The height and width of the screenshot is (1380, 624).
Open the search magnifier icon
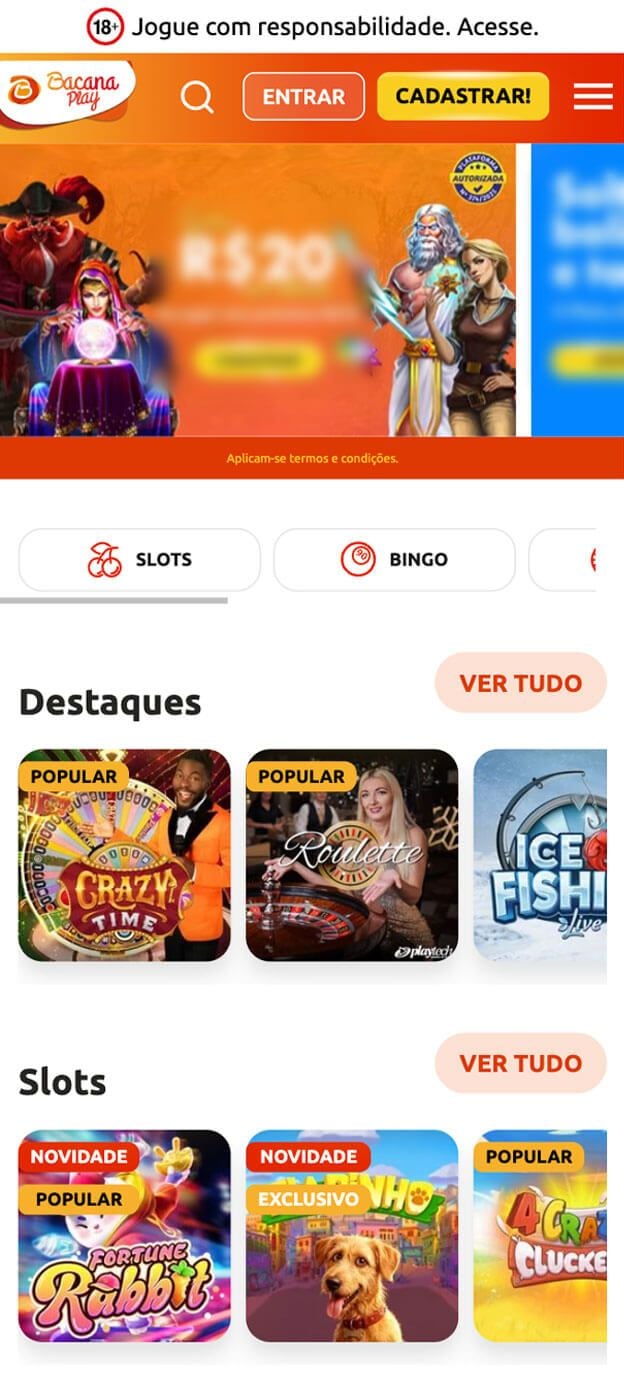[x=197, y=97]
